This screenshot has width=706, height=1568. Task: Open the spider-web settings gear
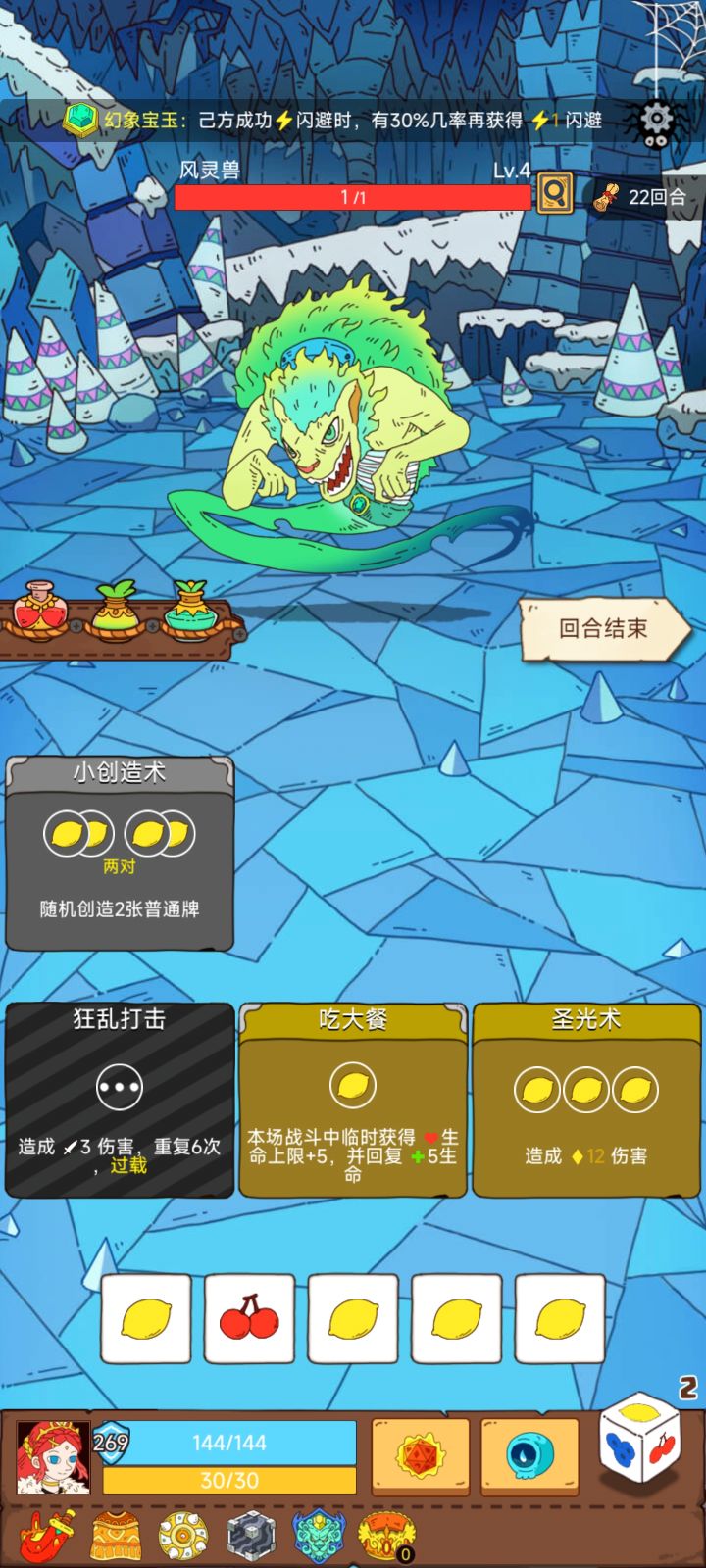pyautogui.click(x=655, y=116)
